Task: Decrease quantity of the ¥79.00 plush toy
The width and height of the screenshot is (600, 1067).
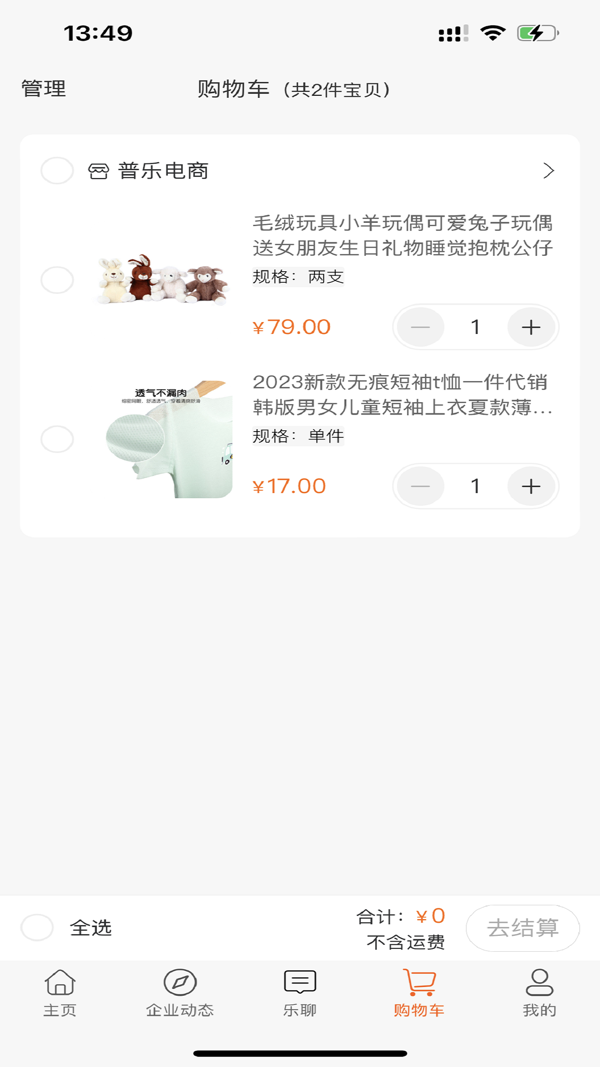Action: 421,327
